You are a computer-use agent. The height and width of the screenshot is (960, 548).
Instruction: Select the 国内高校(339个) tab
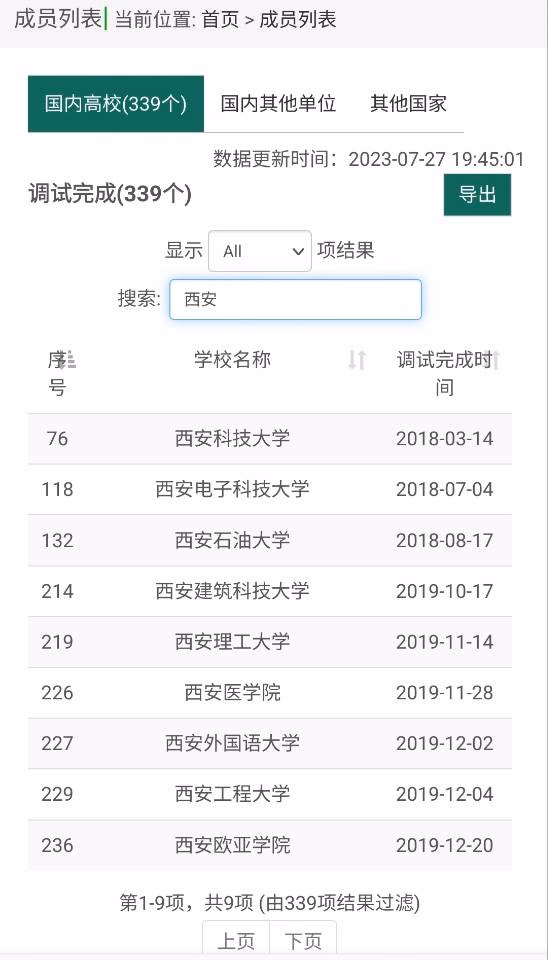pyautogui.click(x=116, y=103)
